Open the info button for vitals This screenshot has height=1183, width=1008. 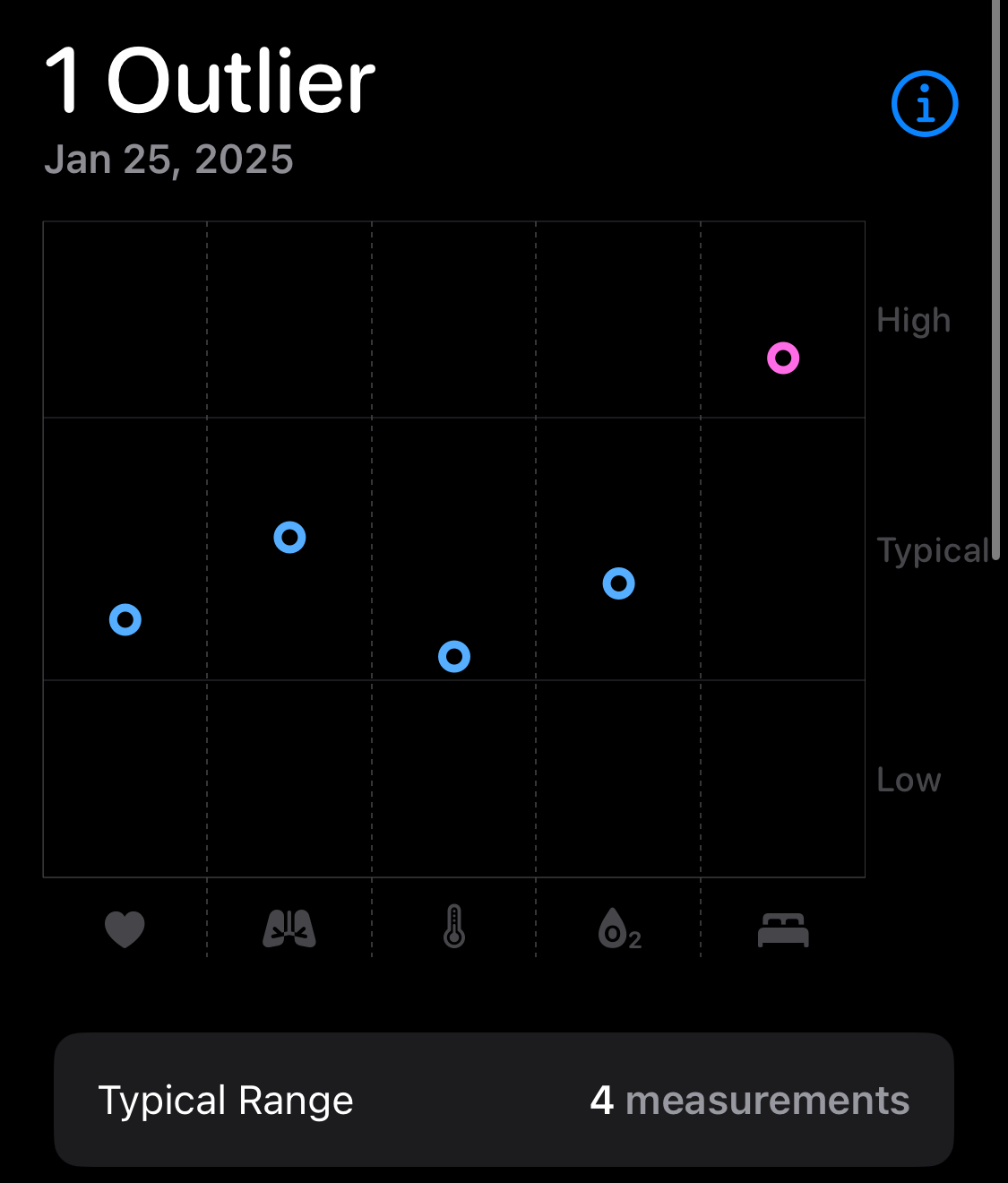tap(925, 104)
